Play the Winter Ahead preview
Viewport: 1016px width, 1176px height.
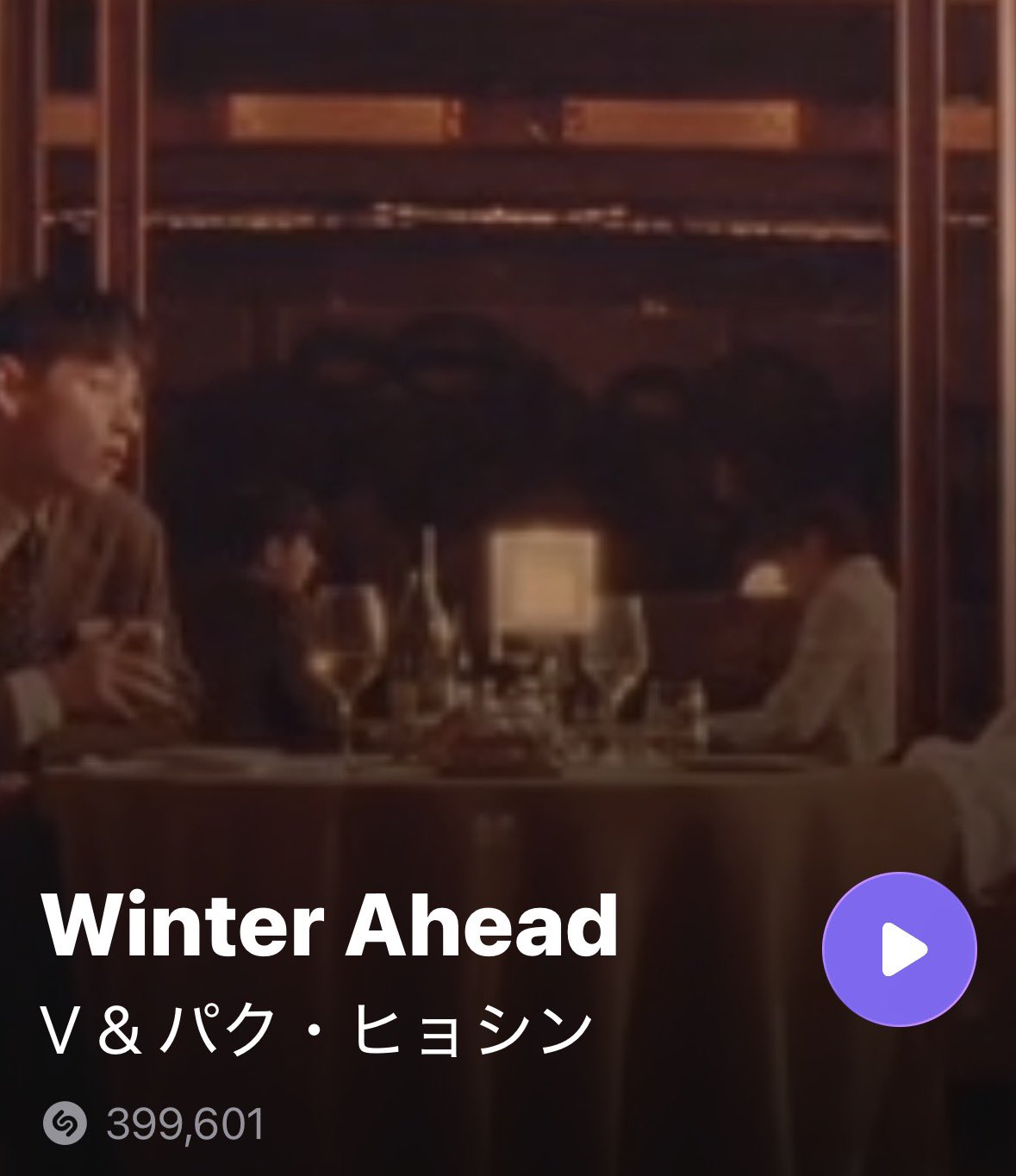pos(899,949)
